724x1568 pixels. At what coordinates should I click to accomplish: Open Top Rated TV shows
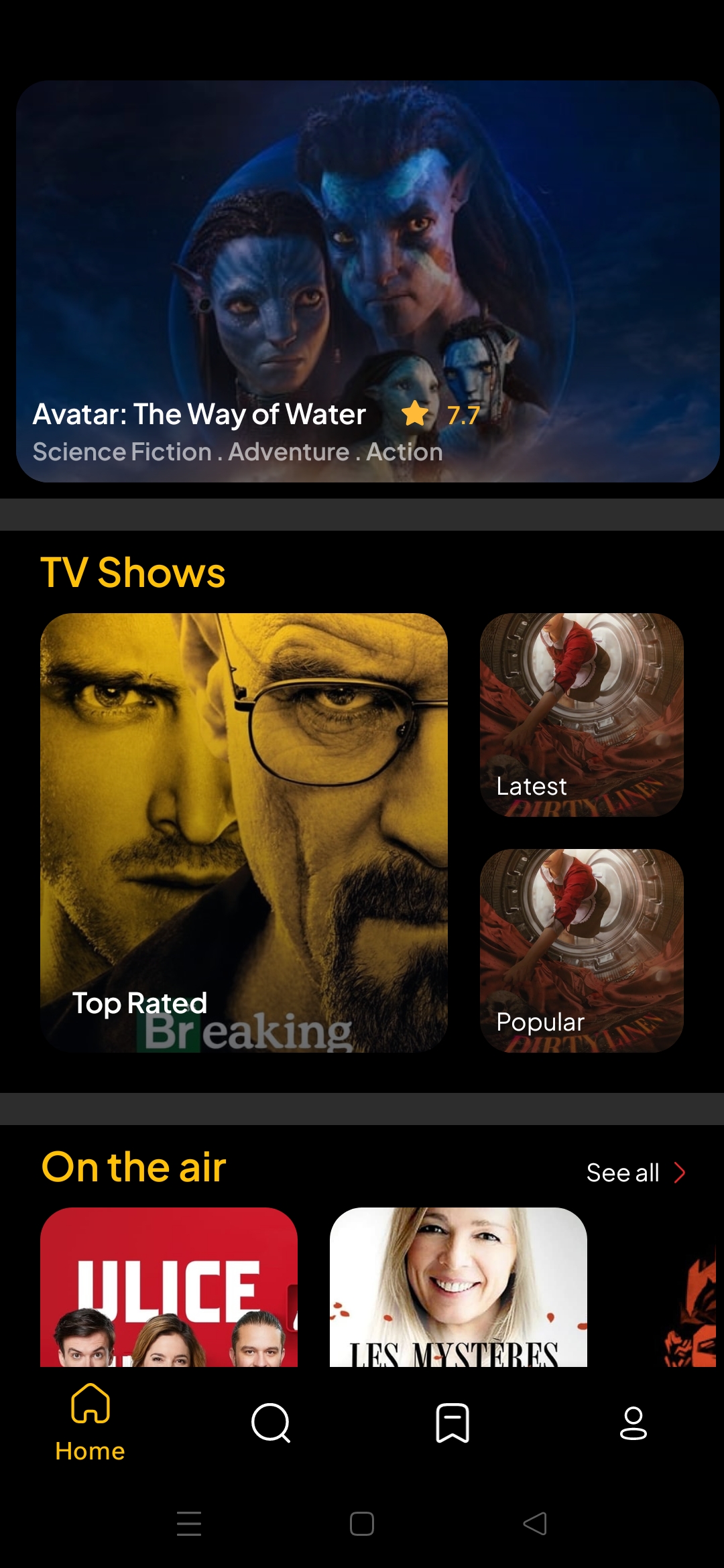click(244, 832)
